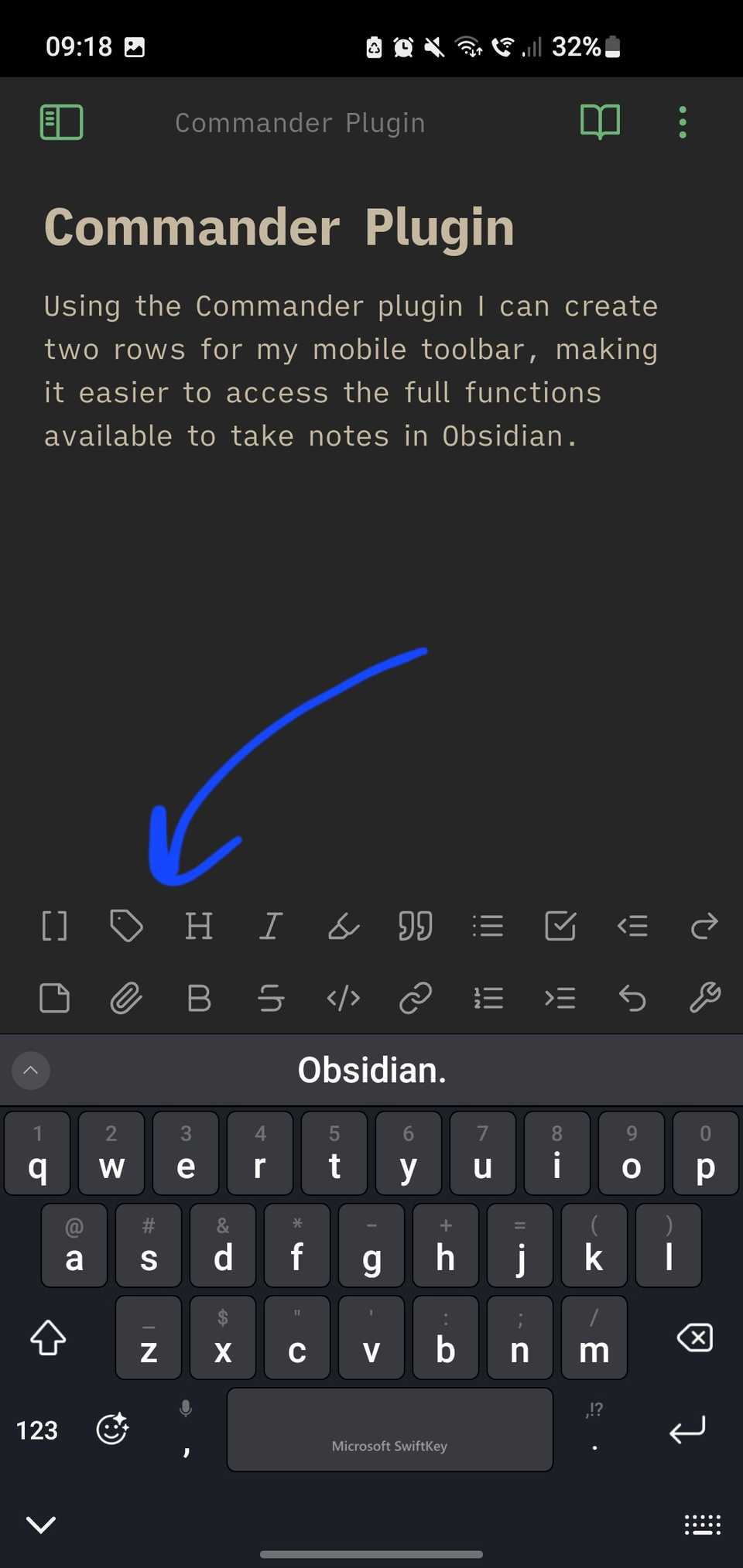
Task: Open the three-dot overflow menu
Action: [682, 122]
